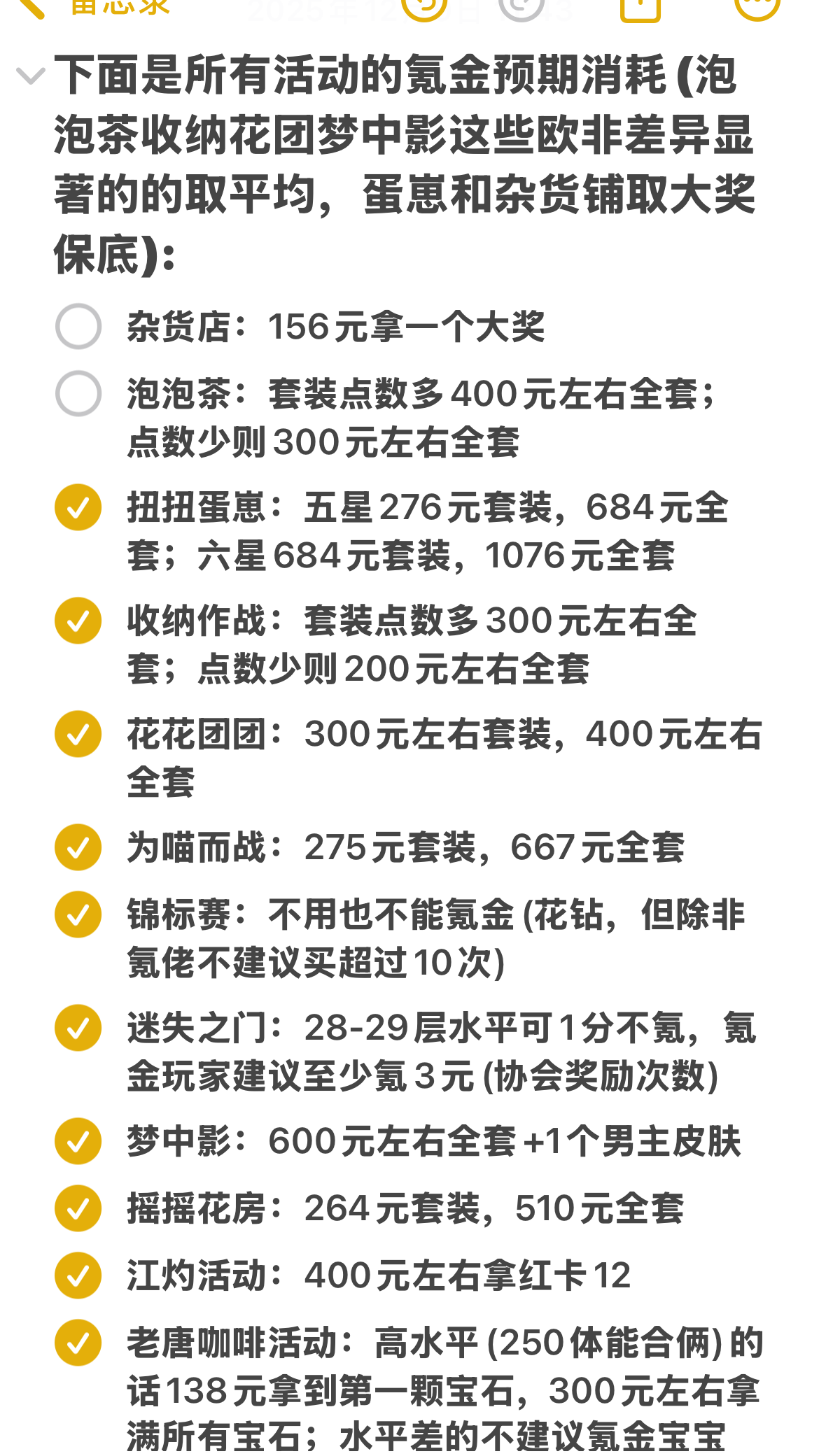Collapse the 氪金预期消耗 heading section
The image size is (819, 1456).
[31, 76]
